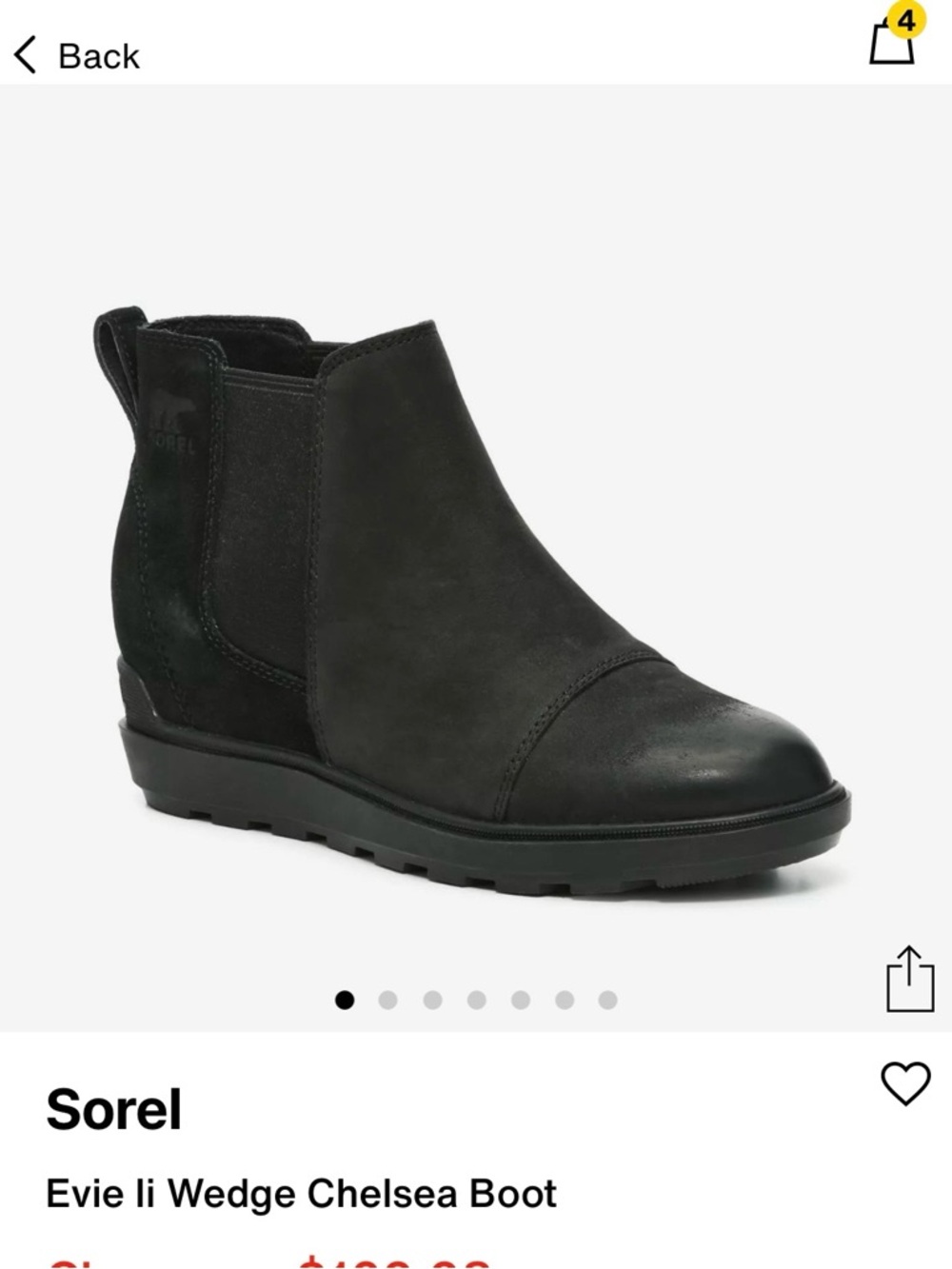Screen dimensions: 952x1269
Task: Select the first filled carousel dot
Action: click(345, 999)
